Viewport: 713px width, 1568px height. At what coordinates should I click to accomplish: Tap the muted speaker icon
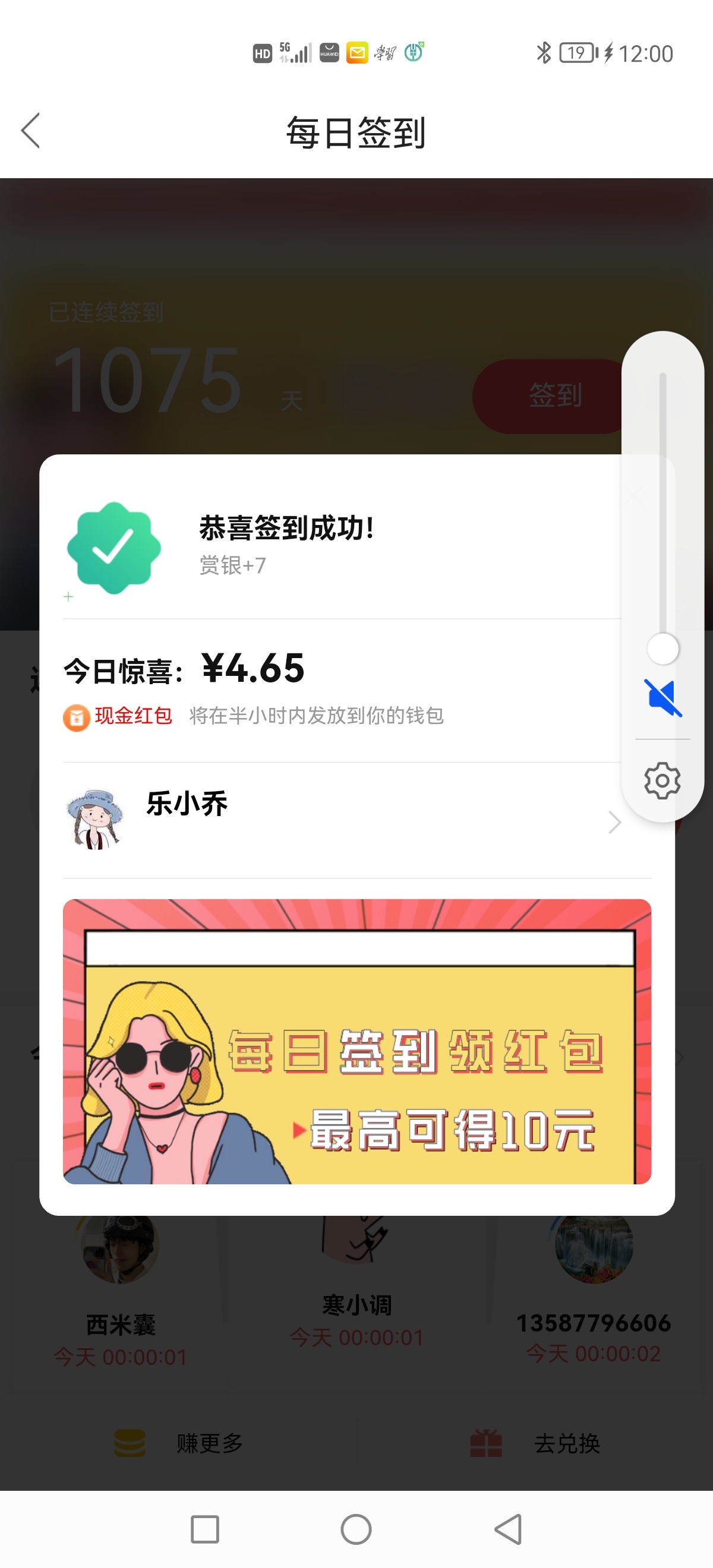pos(662,697)
